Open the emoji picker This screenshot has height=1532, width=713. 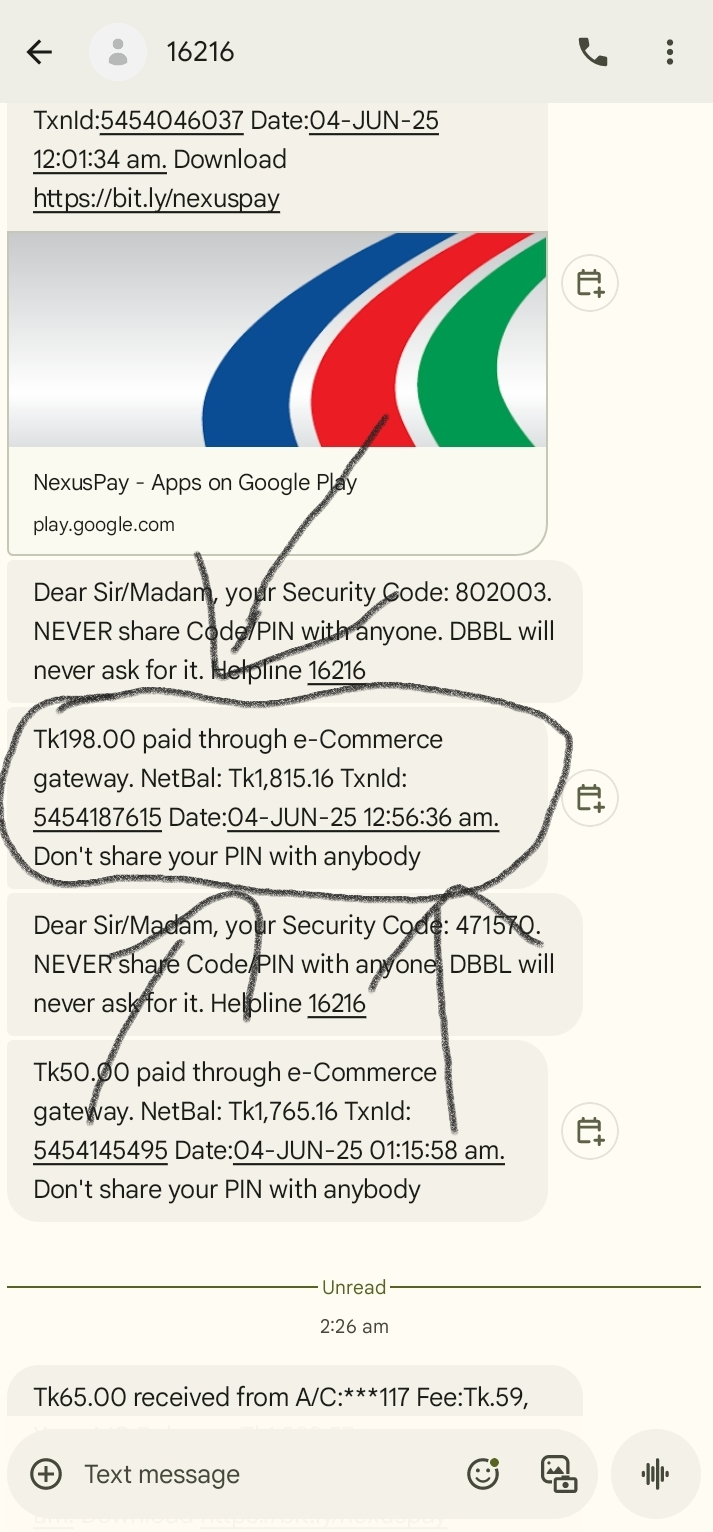point(483,1474)
